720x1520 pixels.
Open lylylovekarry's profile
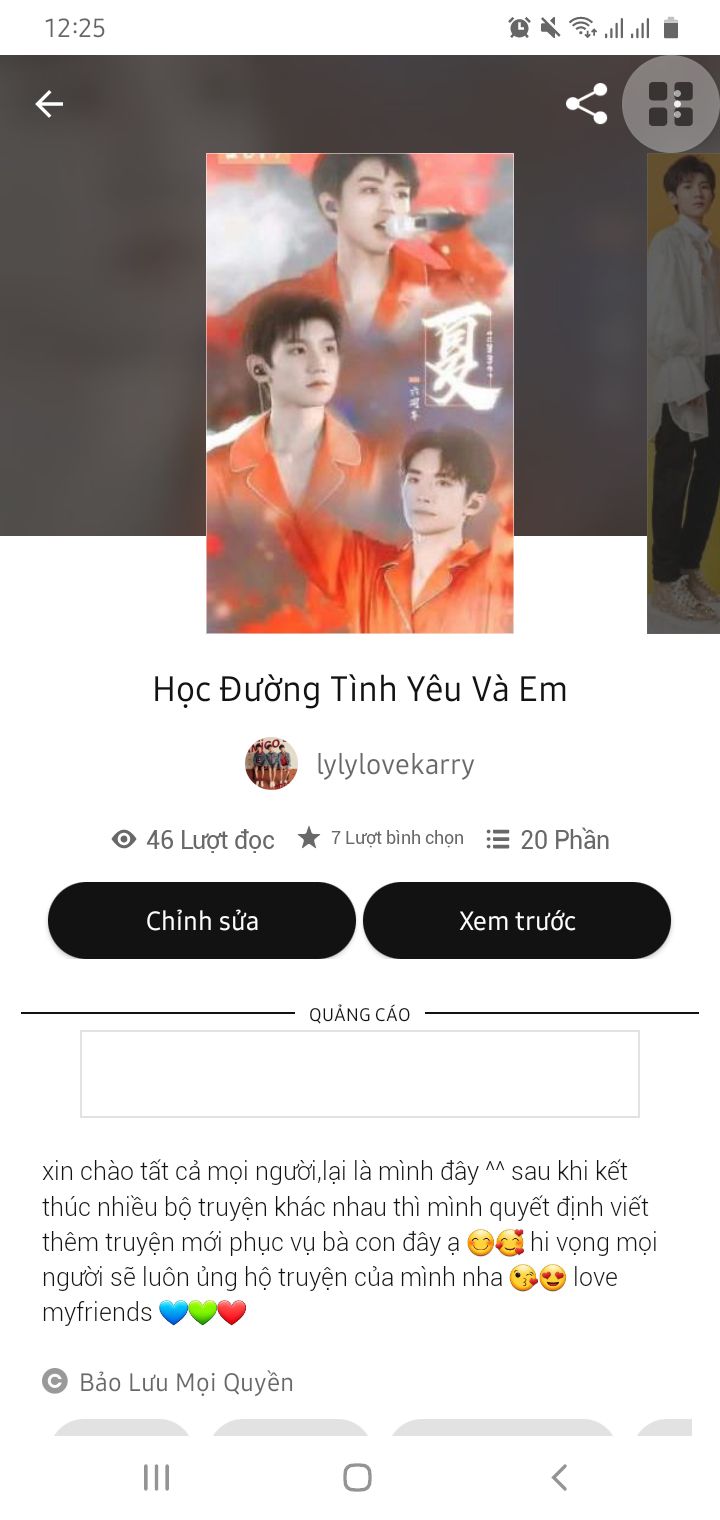[360, 765]
